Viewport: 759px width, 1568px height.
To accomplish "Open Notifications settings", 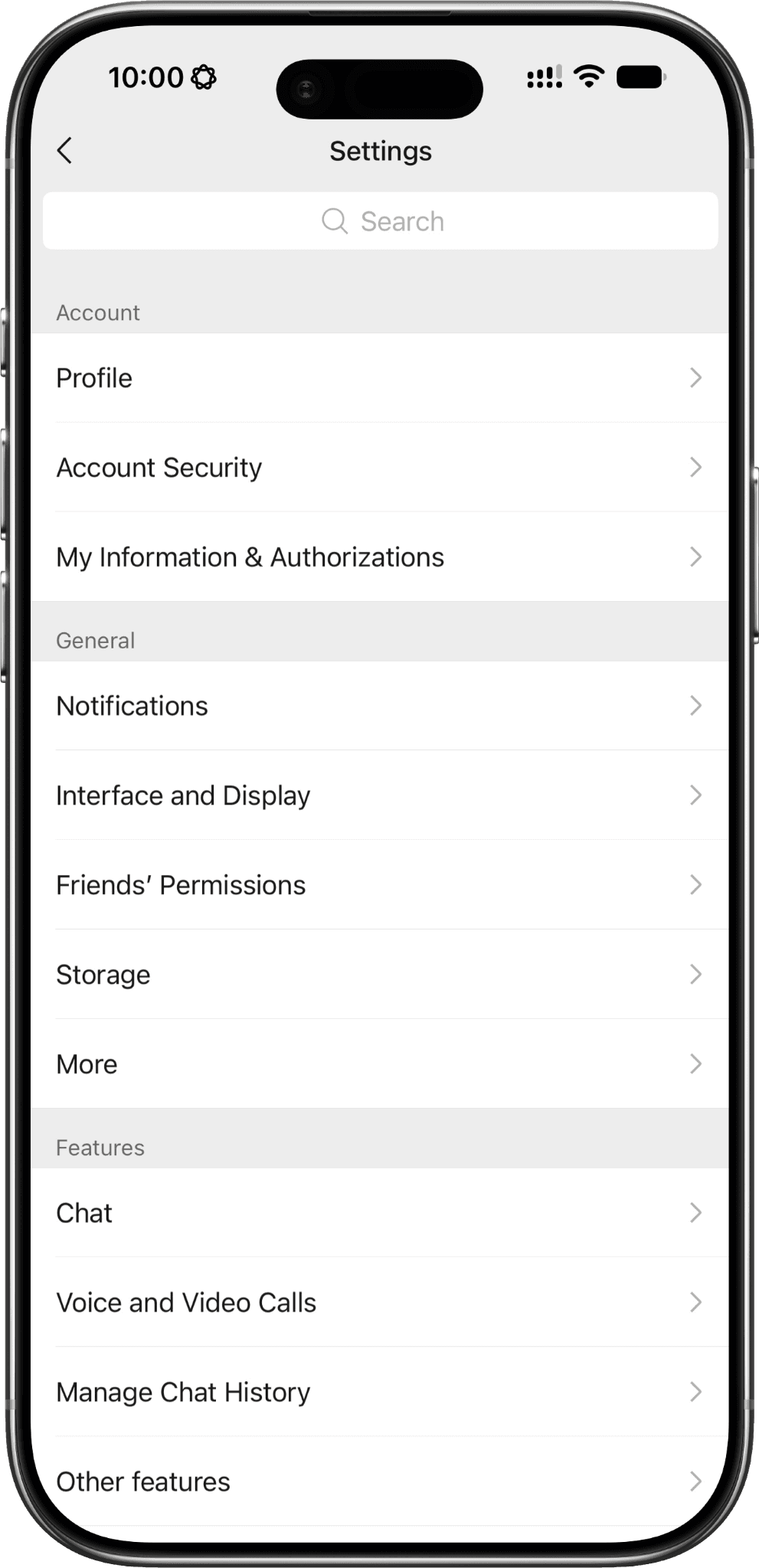I will click(x=380, y=706).
